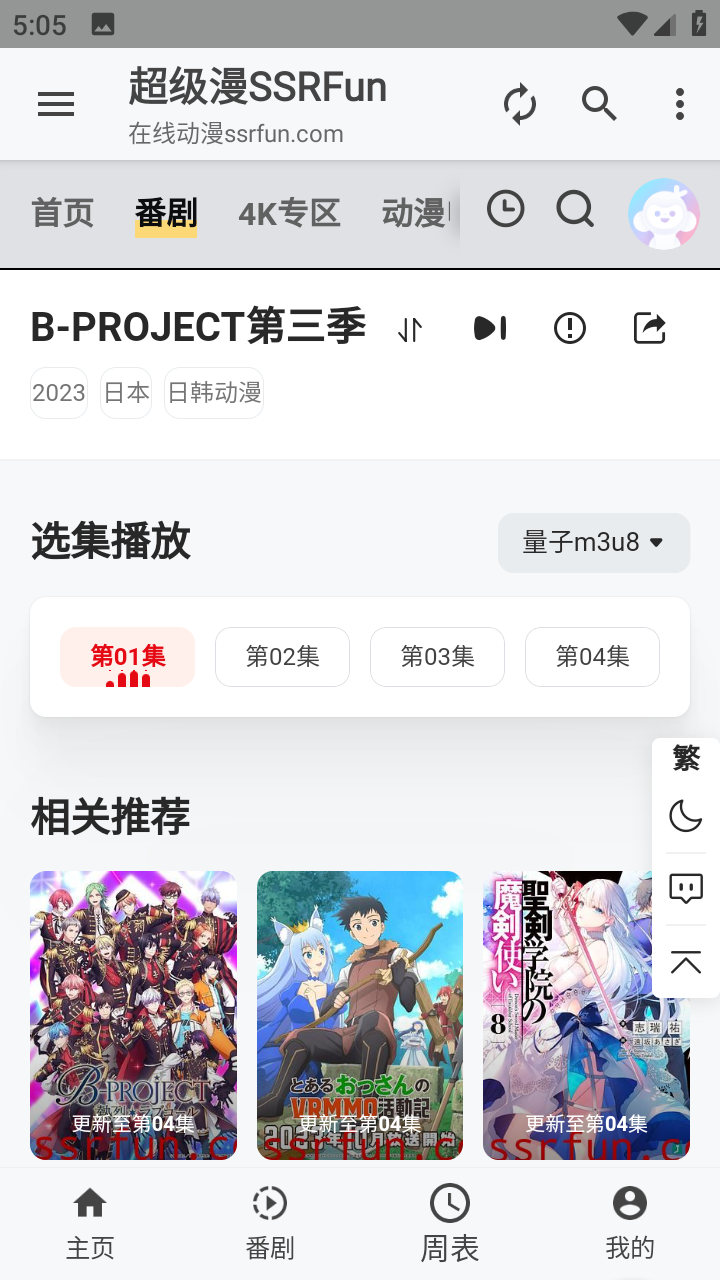Tap the 日本 tag link

(x=125, y=392)
